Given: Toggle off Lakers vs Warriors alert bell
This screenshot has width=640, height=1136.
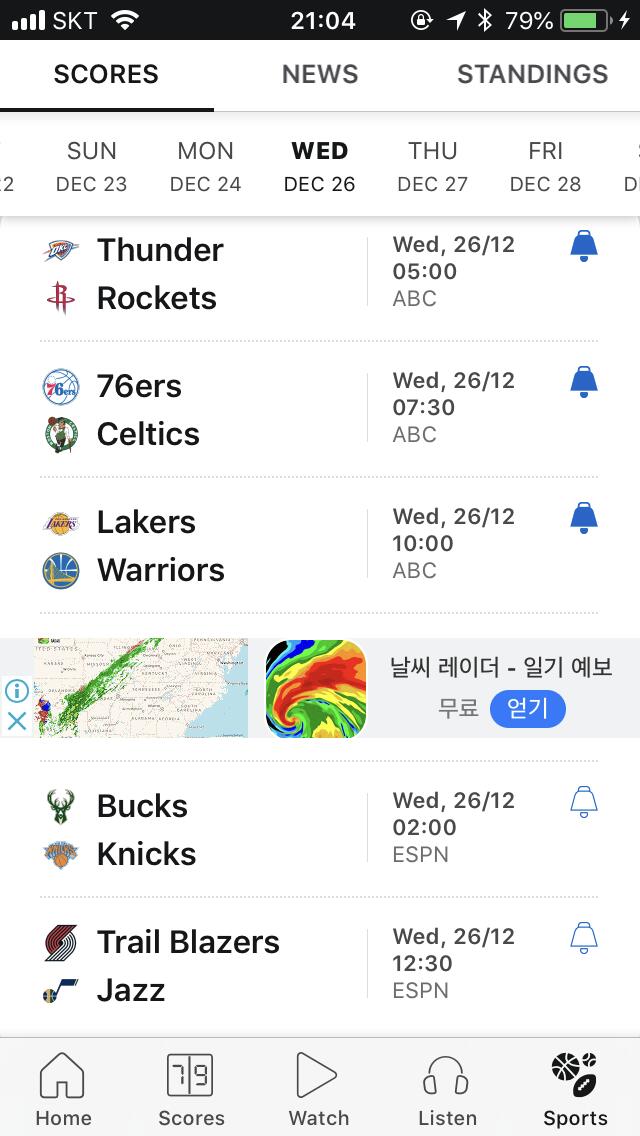Looking at the screenshot, I should coord(583,517).
